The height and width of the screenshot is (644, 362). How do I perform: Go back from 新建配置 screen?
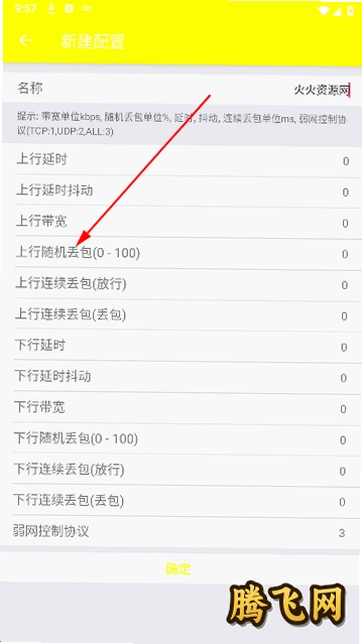25,40
